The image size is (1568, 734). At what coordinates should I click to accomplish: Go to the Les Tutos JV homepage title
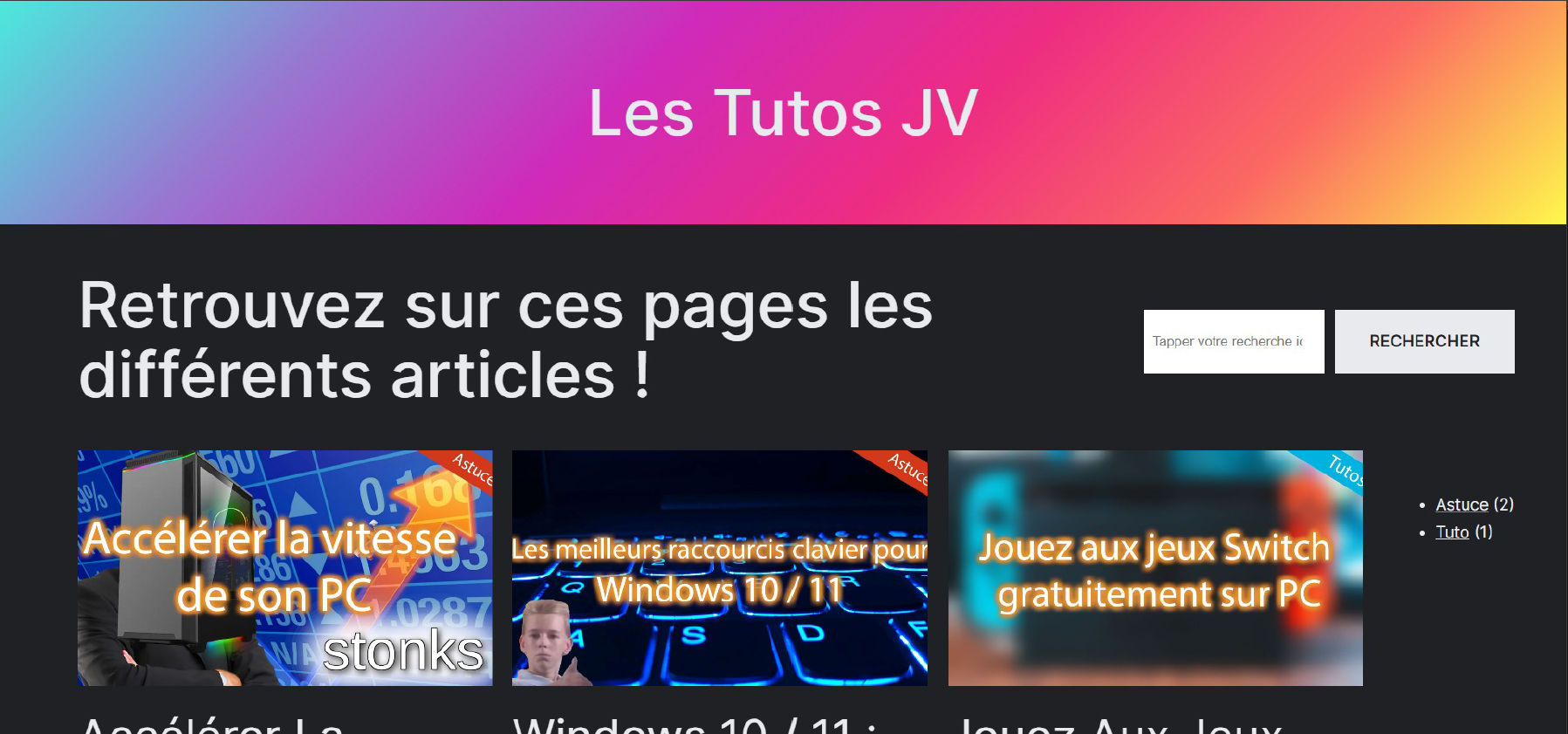point(783,113)
